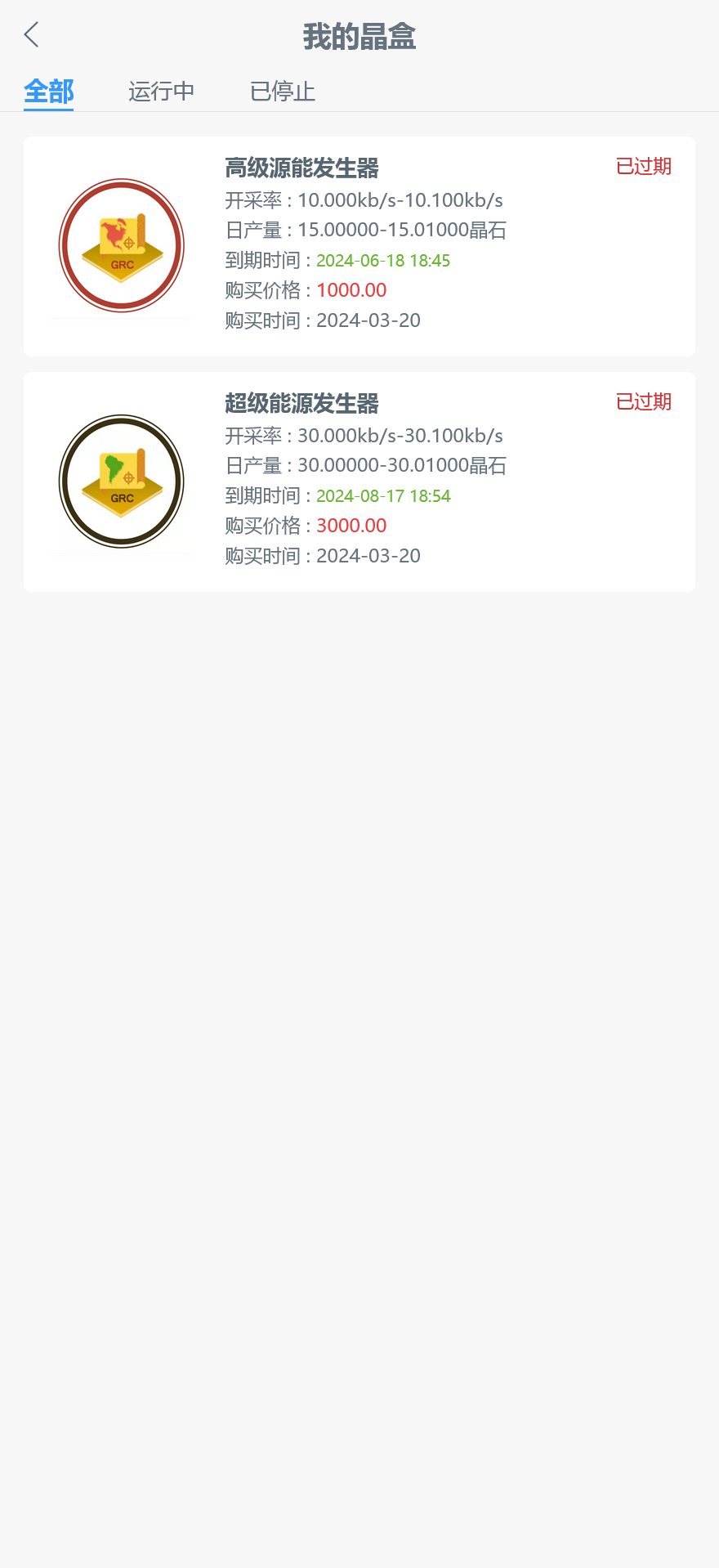Tap the navigation back chevron at top left
The height and width of the screenshot is (1568, 719).
[31, 35]
